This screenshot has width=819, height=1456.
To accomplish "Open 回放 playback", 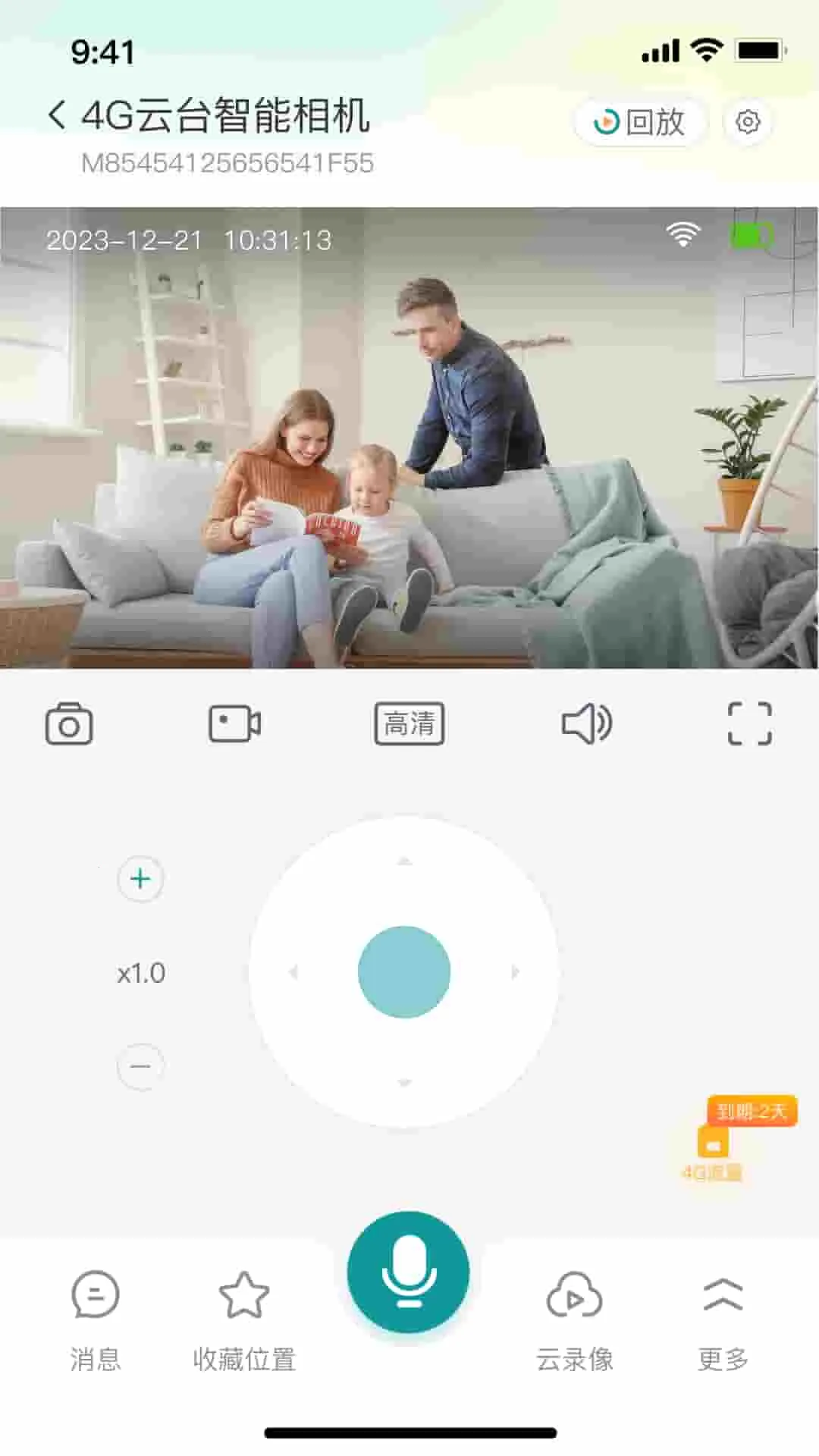I will (641, 122).
